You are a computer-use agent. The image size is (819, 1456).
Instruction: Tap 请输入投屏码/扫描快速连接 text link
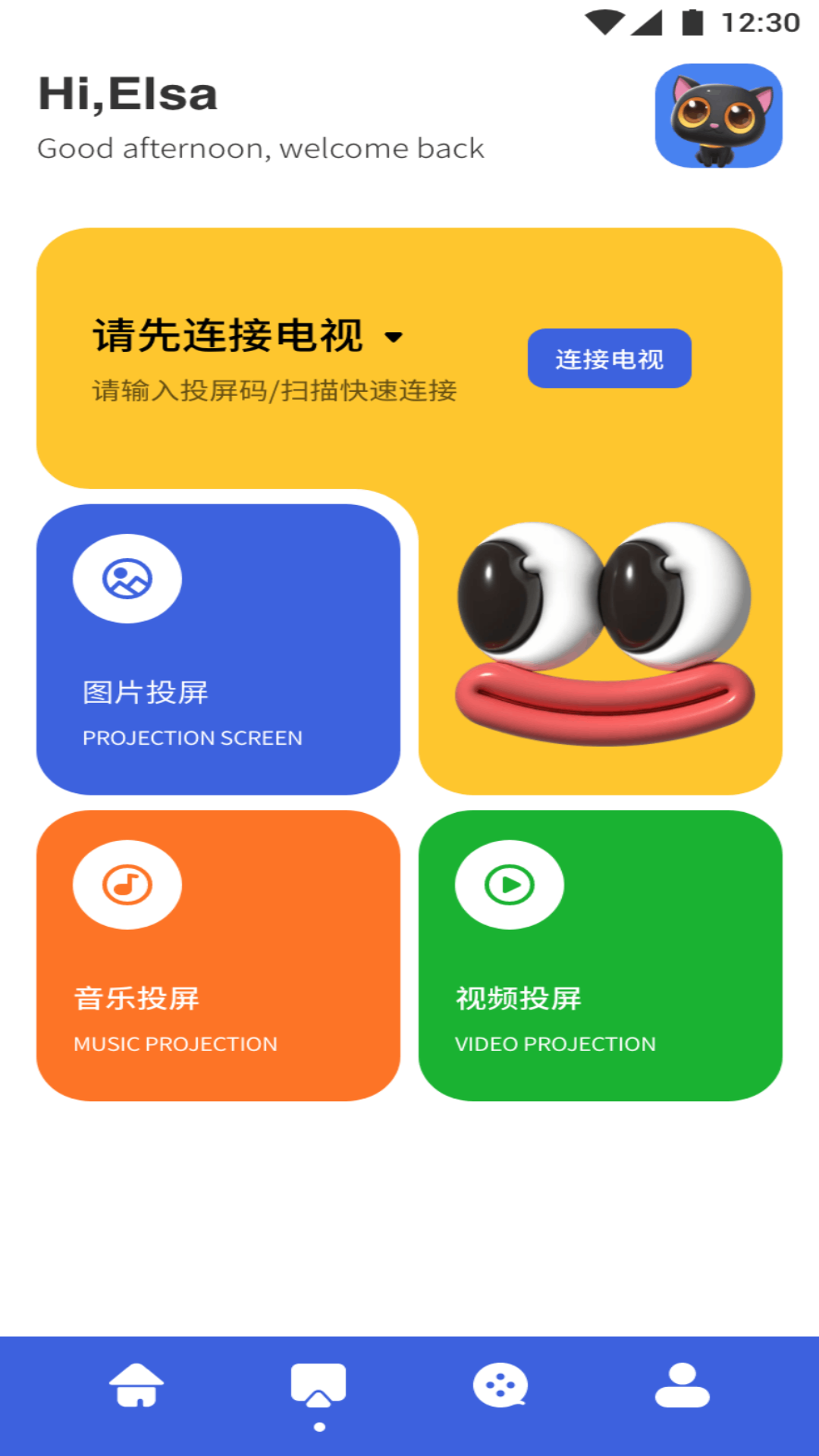[275, 391]
